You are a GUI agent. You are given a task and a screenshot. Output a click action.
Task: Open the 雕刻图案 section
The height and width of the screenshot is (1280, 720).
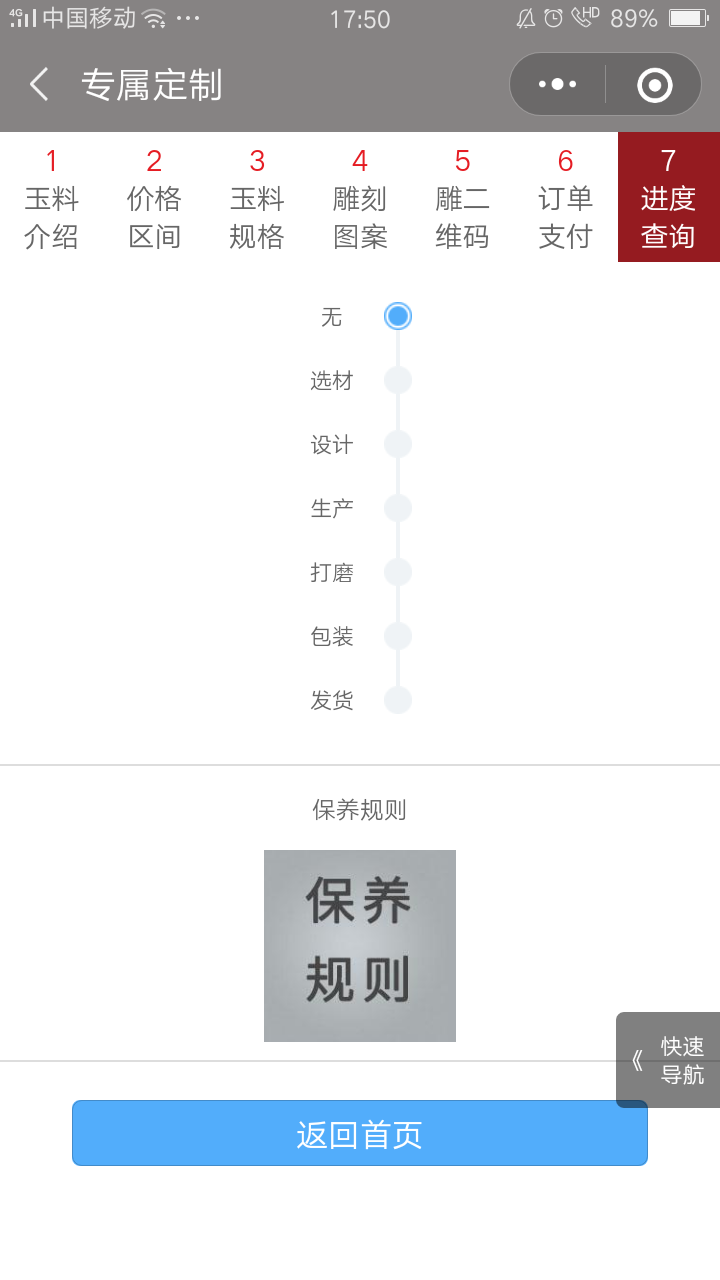pos(359,196)
